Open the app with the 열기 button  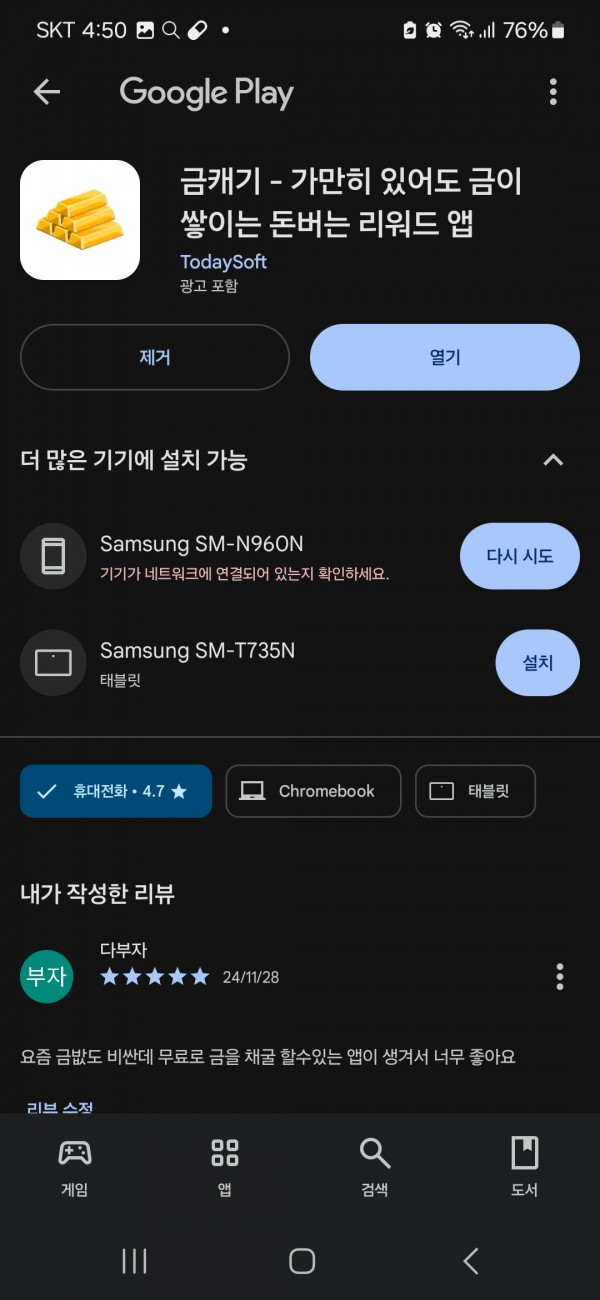tap(445, 357)
